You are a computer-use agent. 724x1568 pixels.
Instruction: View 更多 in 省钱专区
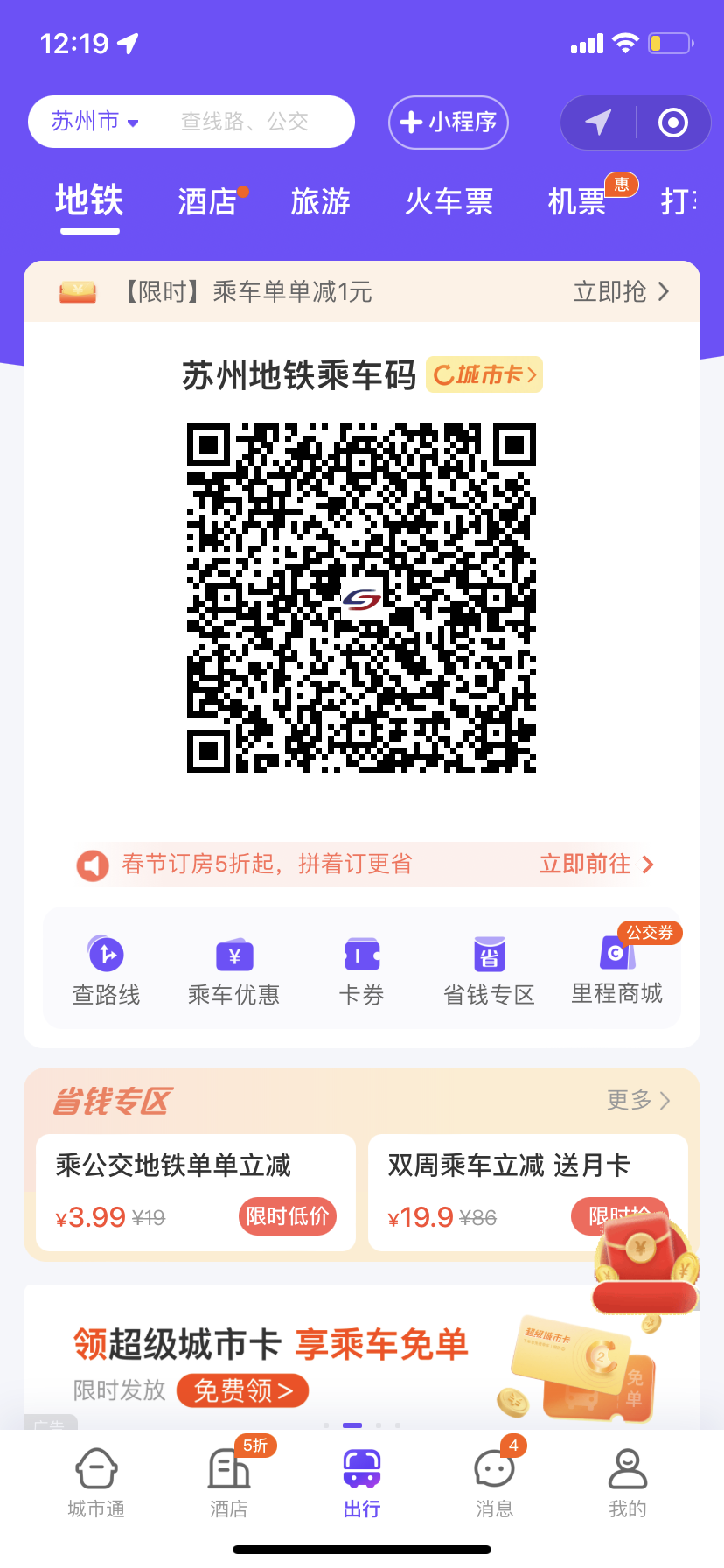pyautogui.click(x=638, y=1100)
